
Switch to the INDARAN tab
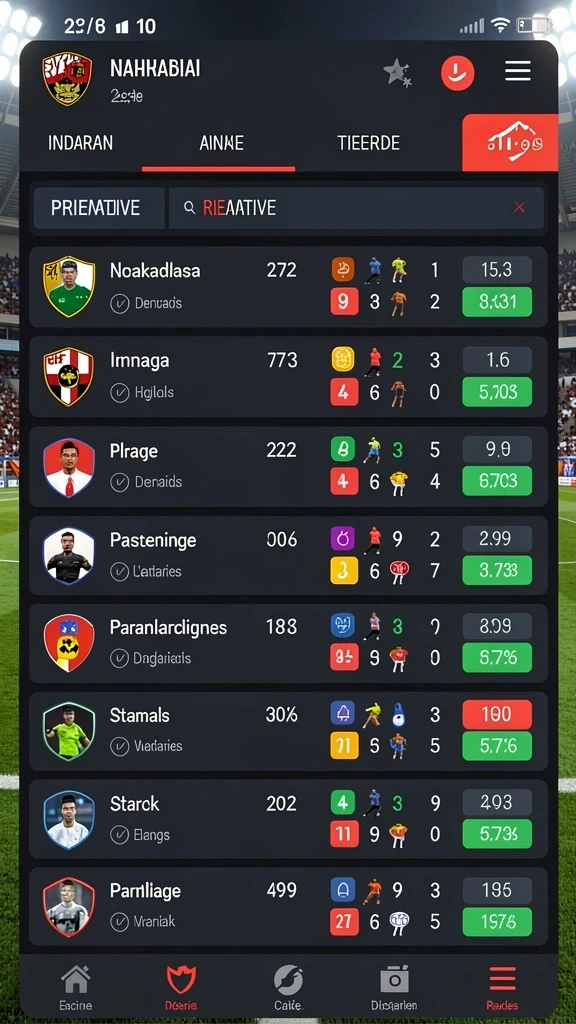pyautogui.click(x=80, y=143)
